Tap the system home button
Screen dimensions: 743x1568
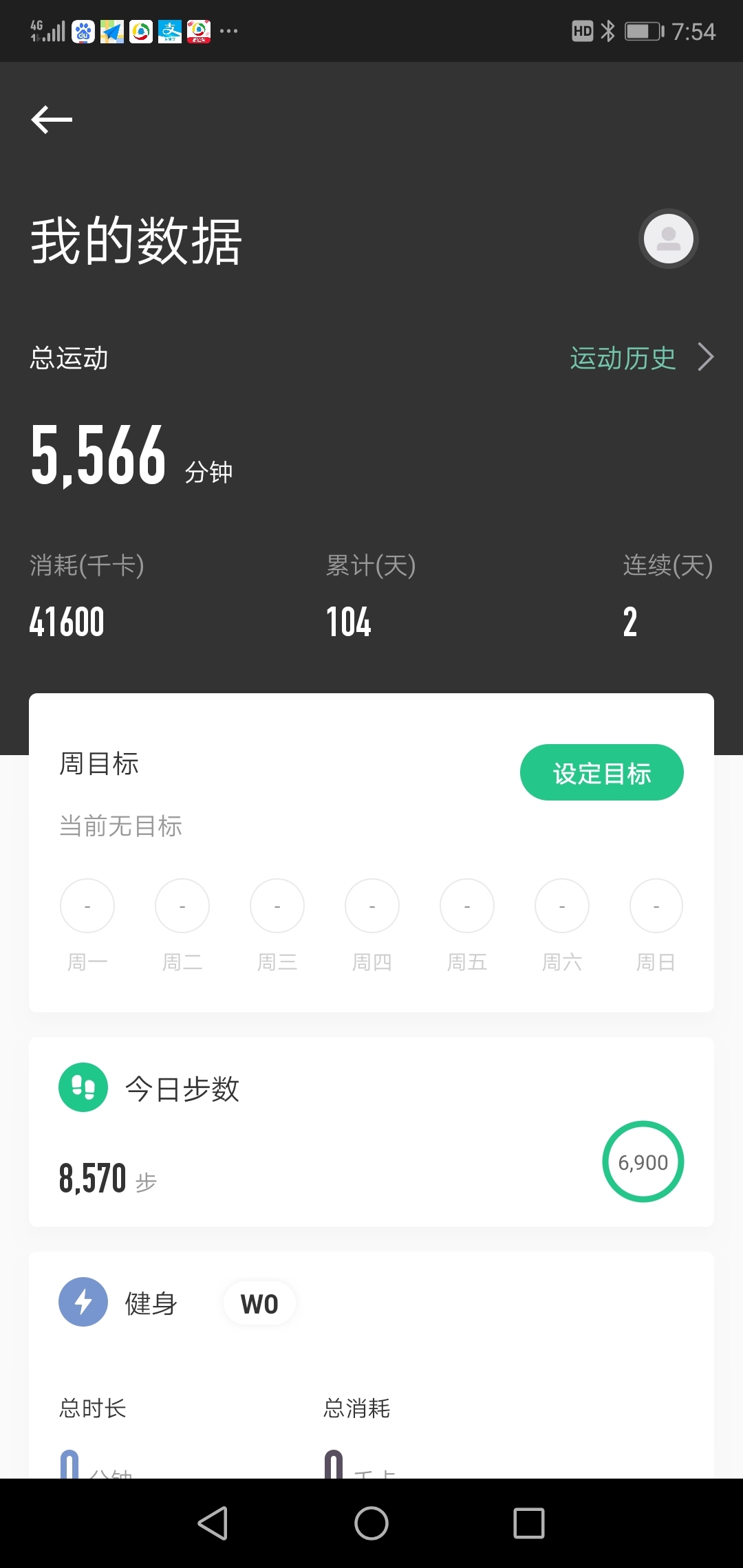[371, 1523]
